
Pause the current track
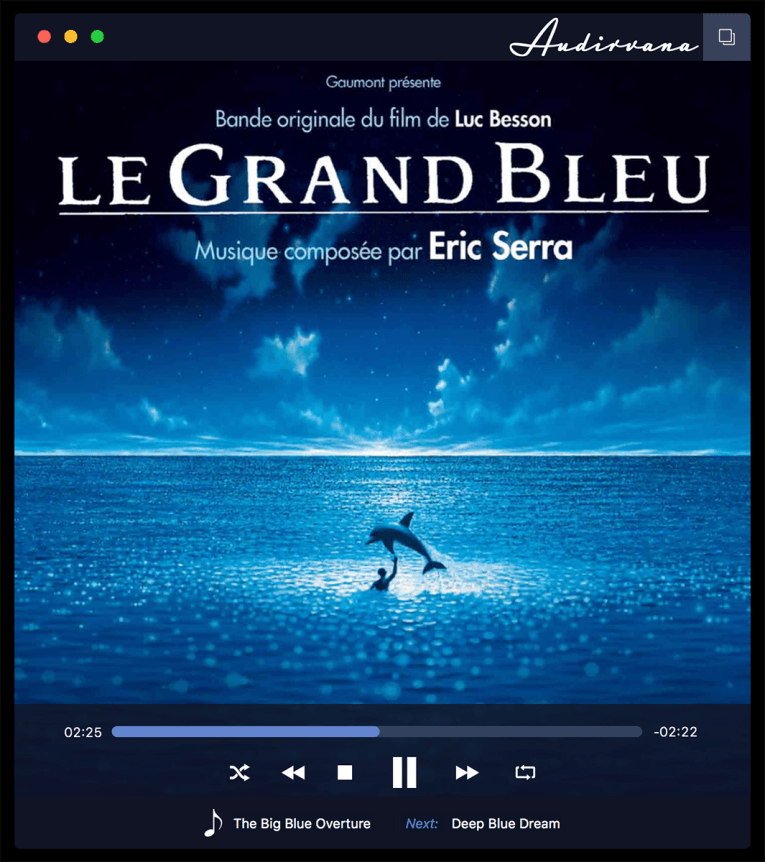pyautogui.click(x=404, y=772)
